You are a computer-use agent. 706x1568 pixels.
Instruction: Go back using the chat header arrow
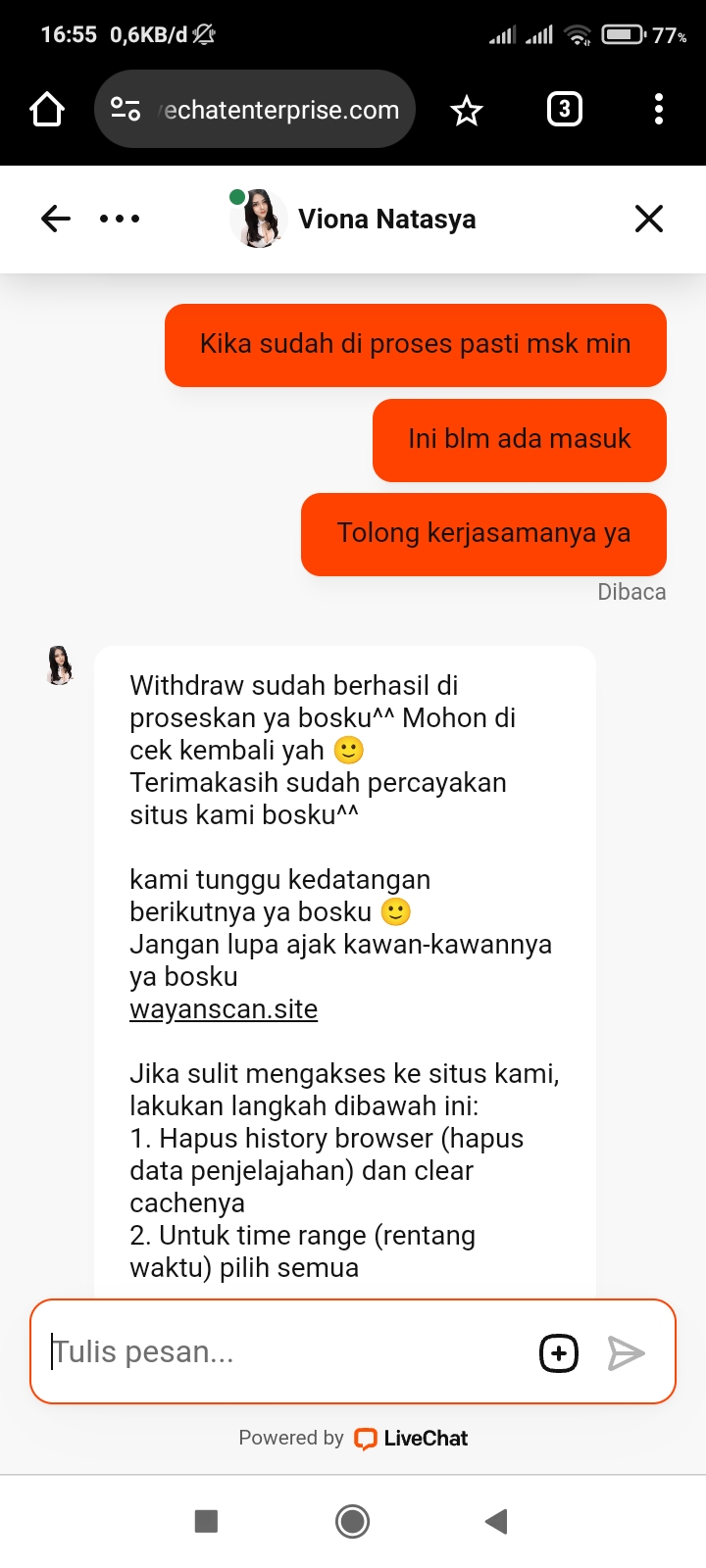56,219
